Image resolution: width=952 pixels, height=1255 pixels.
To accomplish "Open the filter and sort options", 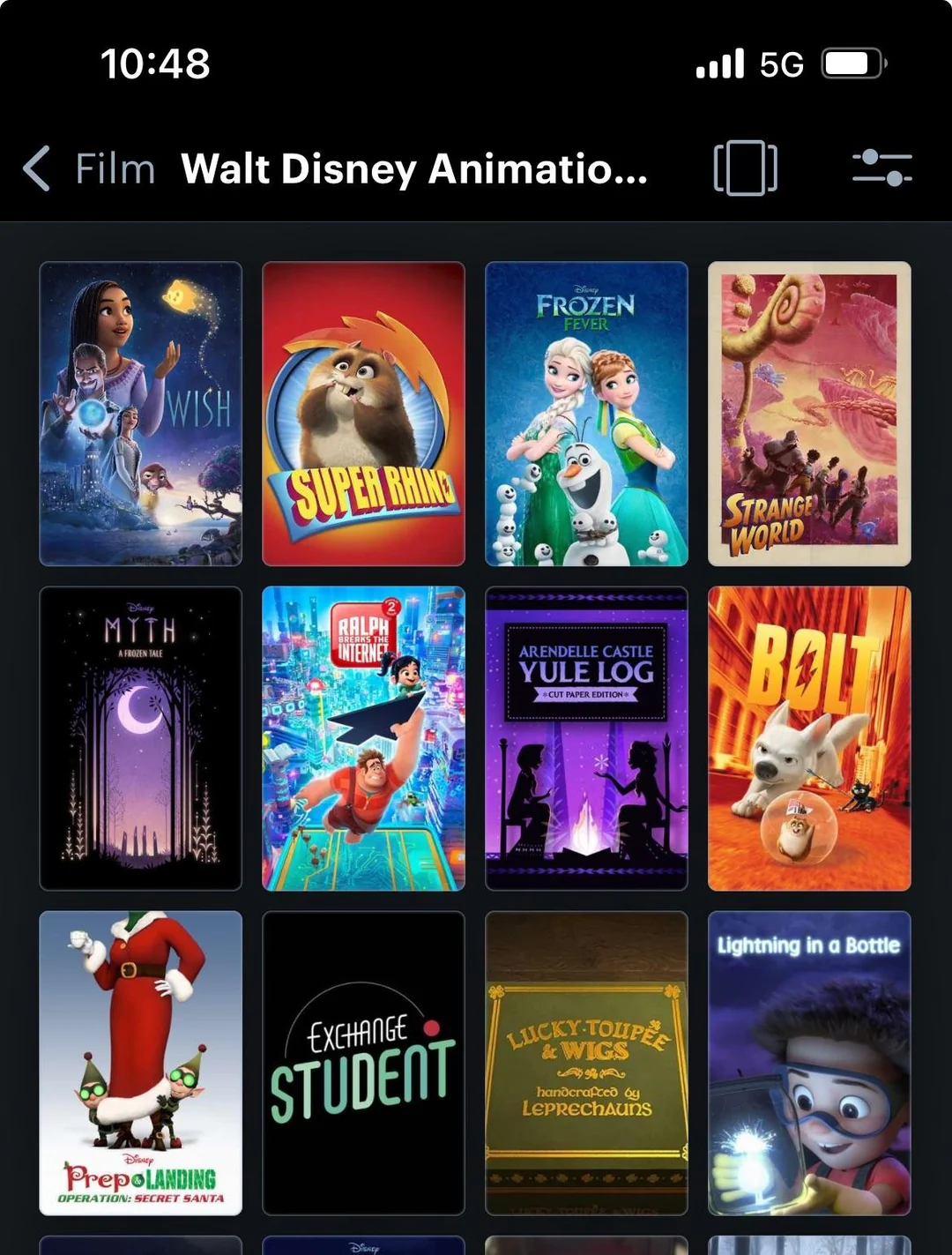I will [x=882, y=168].
